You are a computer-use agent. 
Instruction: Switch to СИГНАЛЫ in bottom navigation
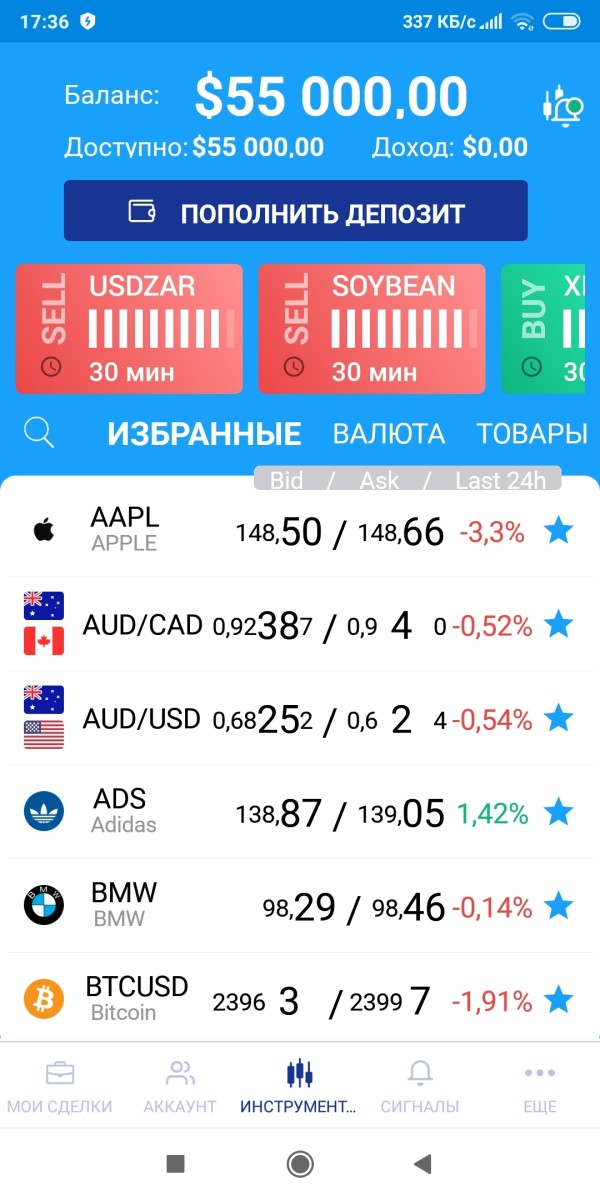[420, 1087]
